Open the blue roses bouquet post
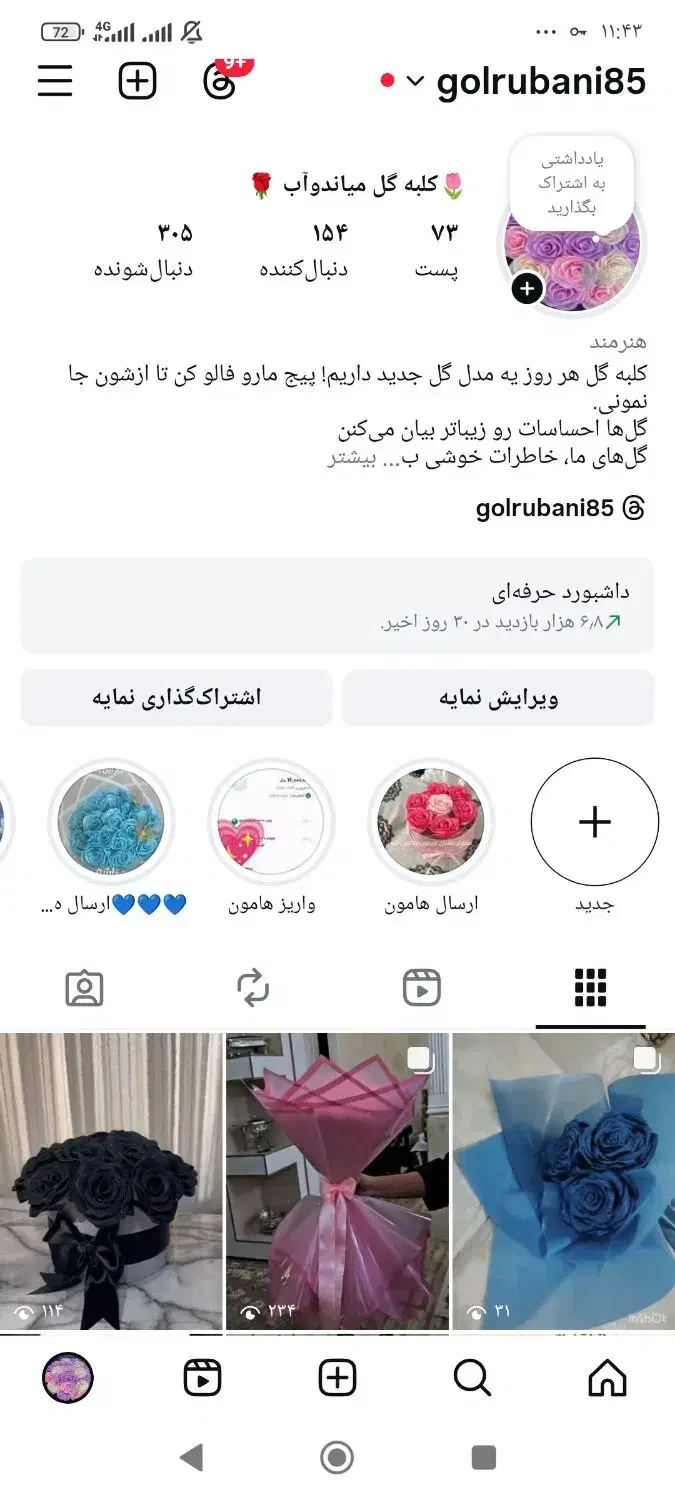The height and width of the screenshot is (1500, 675). [x=563, y=1180]
